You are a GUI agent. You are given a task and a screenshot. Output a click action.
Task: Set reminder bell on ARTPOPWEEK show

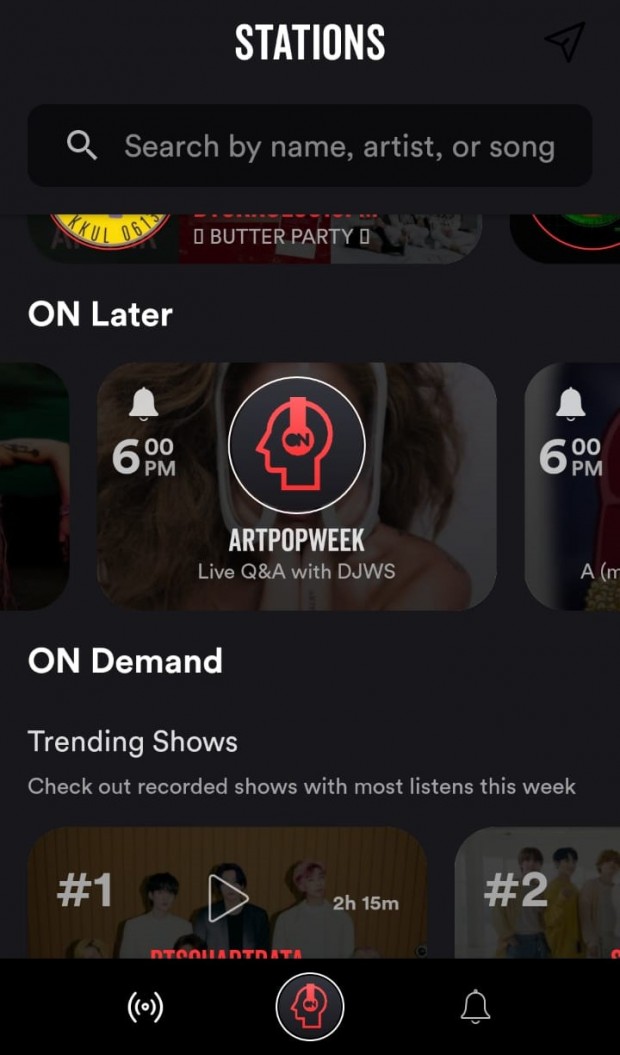144,403
